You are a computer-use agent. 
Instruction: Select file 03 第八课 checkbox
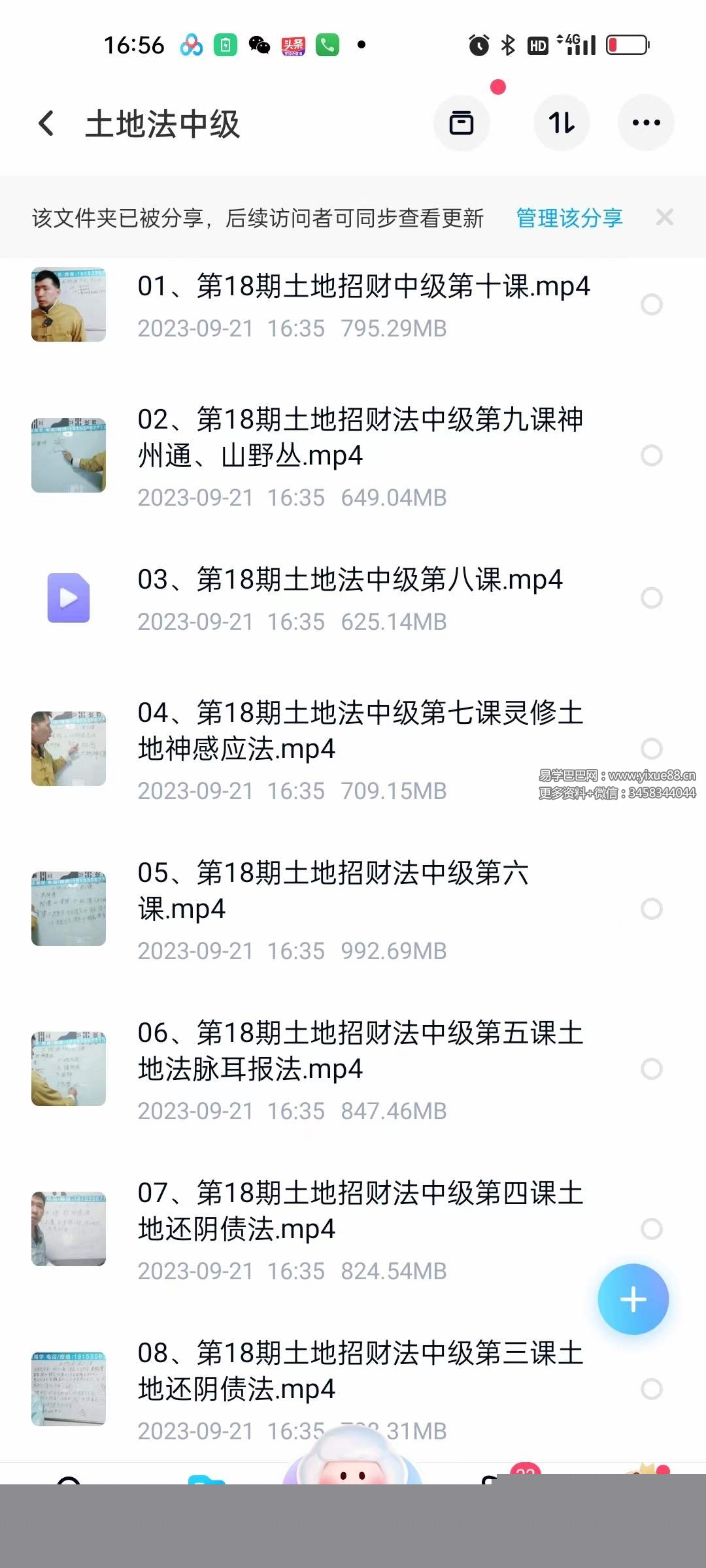click(652, 598)
